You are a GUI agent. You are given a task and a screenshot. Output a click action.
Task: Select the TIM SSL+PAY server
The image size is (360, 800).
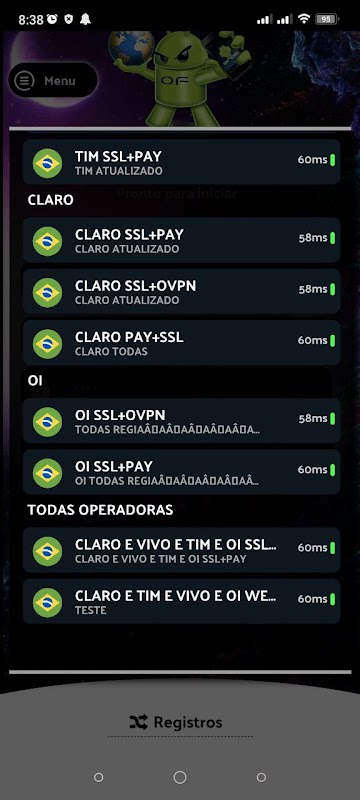182,162
